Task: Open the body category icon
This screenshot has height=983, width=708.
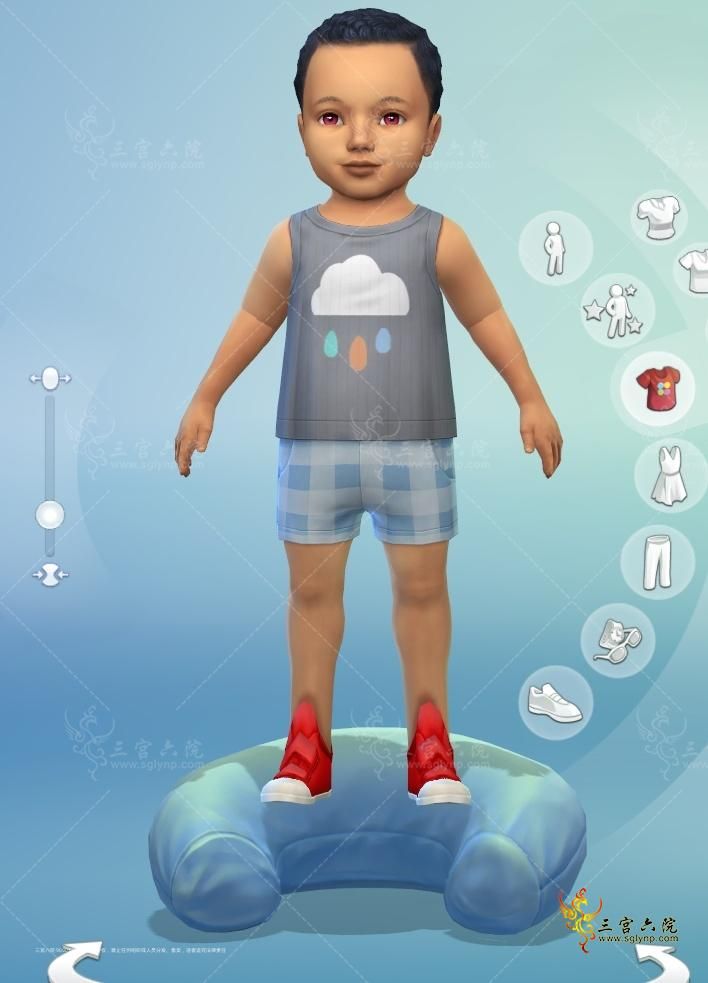Action: [555, 247]
